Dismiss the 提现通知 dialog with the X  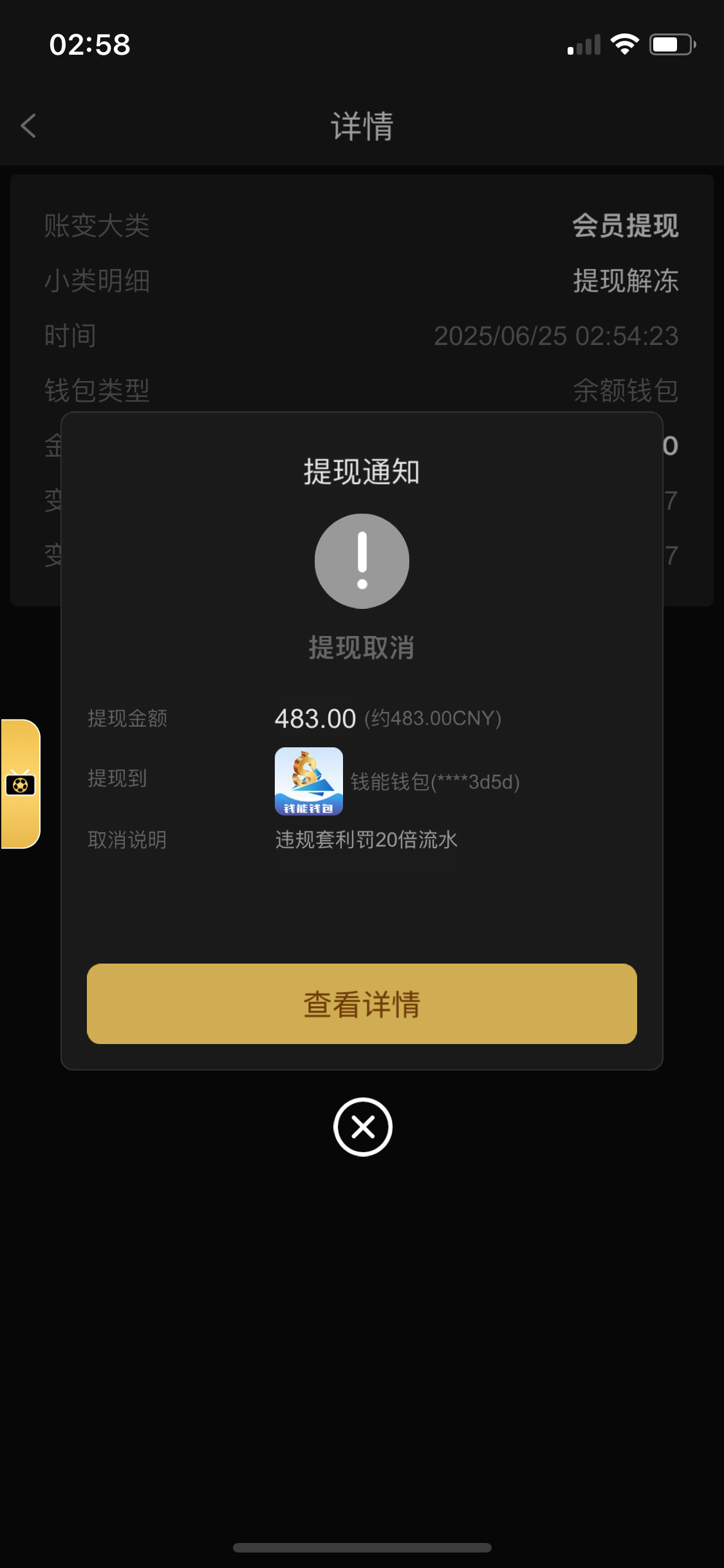click(x=362, y=1127)
